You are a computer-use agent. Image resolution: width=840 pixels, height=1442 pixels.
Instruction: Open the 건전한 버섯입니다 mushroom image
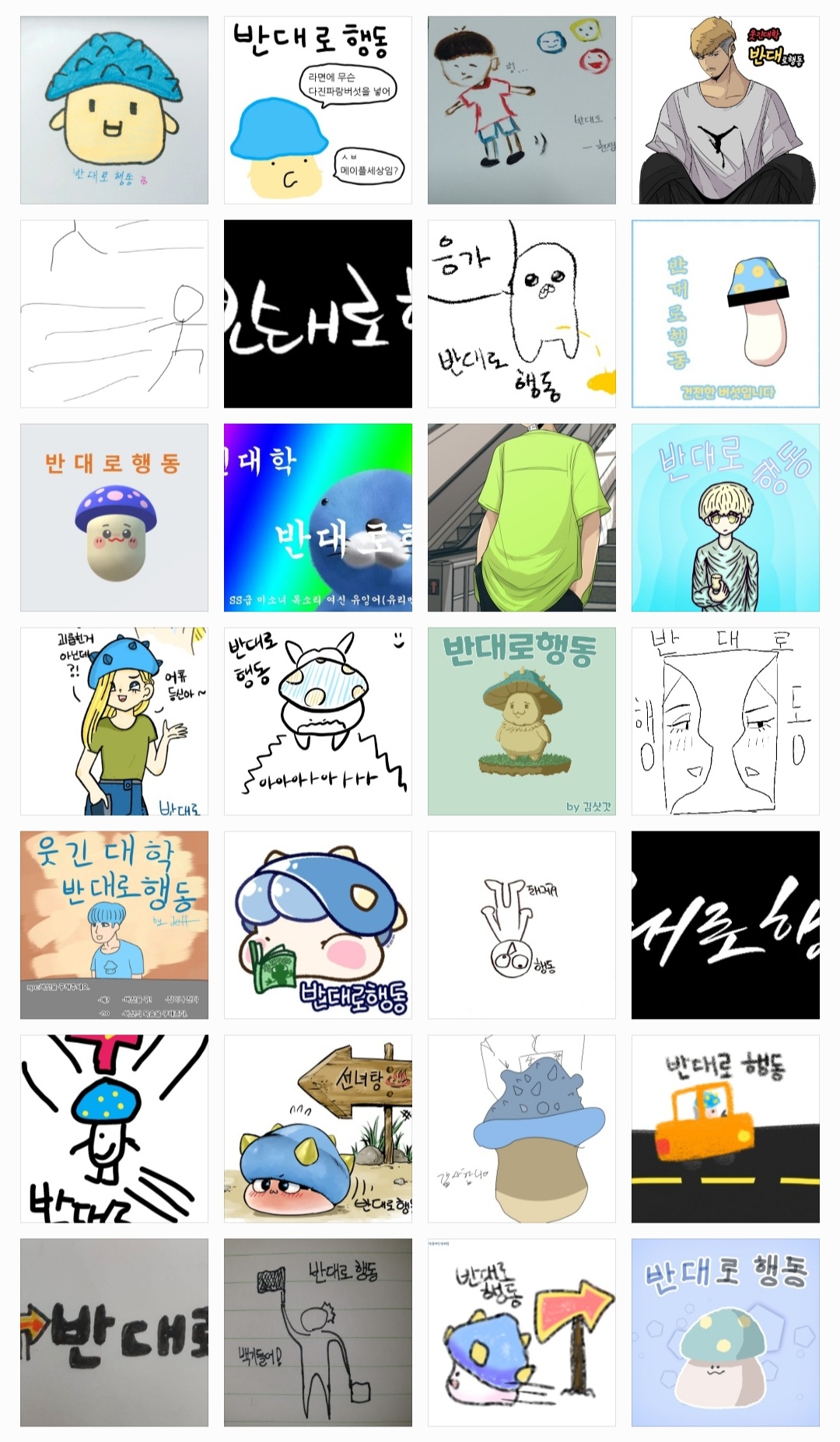(x=726, y=314)
